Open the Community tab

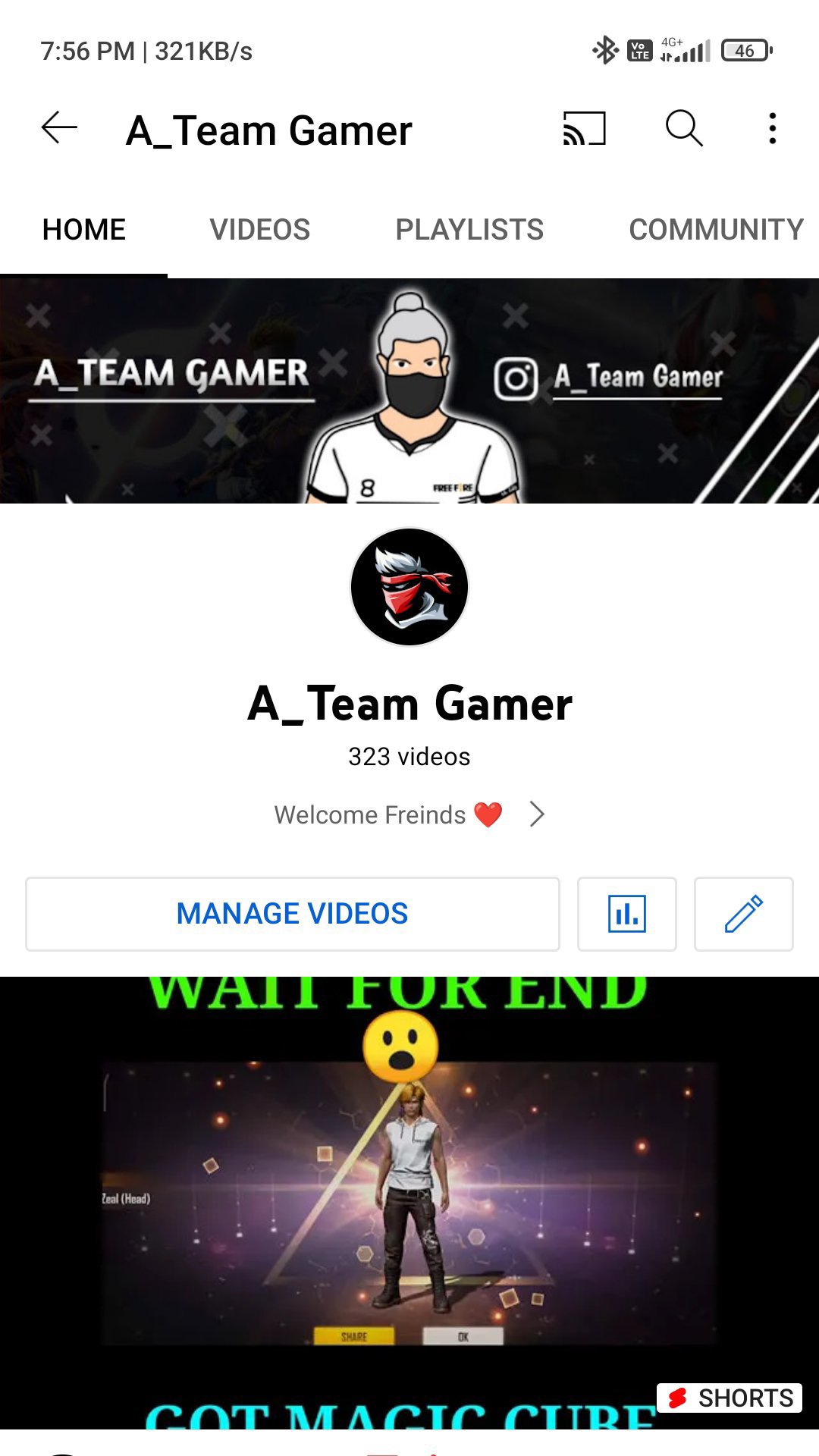(716, 230)
